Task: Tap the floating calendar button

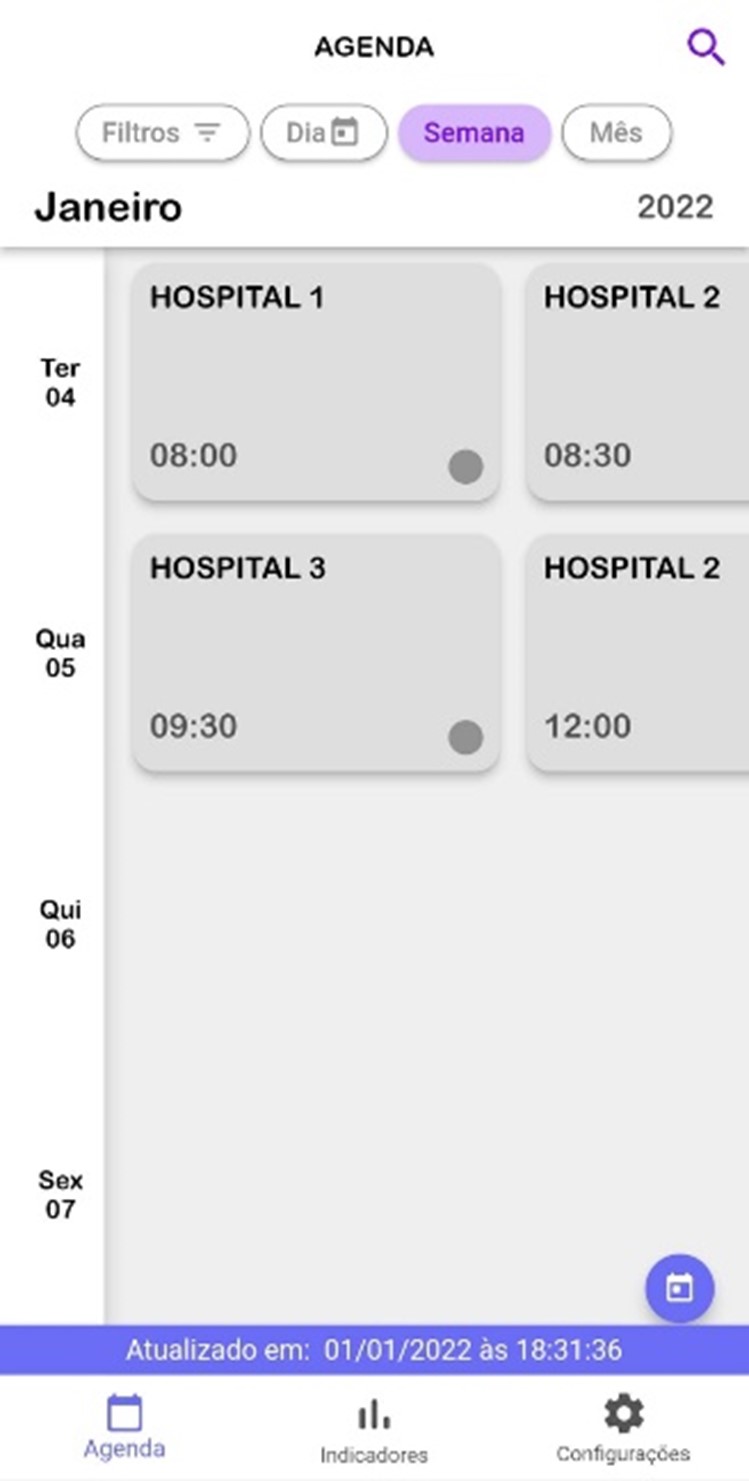Action: (x=680, y=1288)
